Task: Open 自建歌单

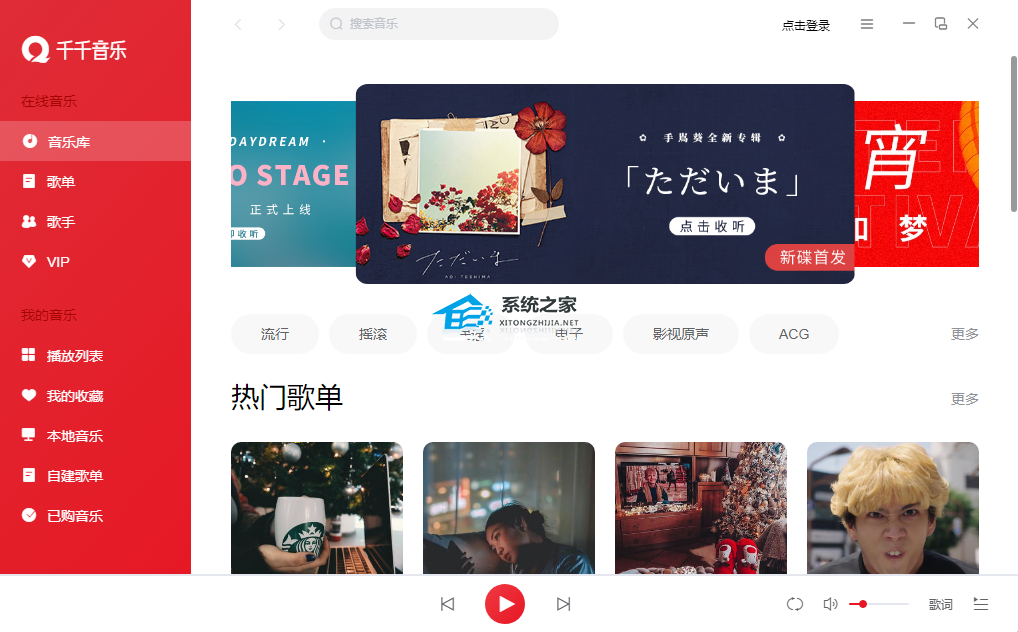Action: point(74,476)
